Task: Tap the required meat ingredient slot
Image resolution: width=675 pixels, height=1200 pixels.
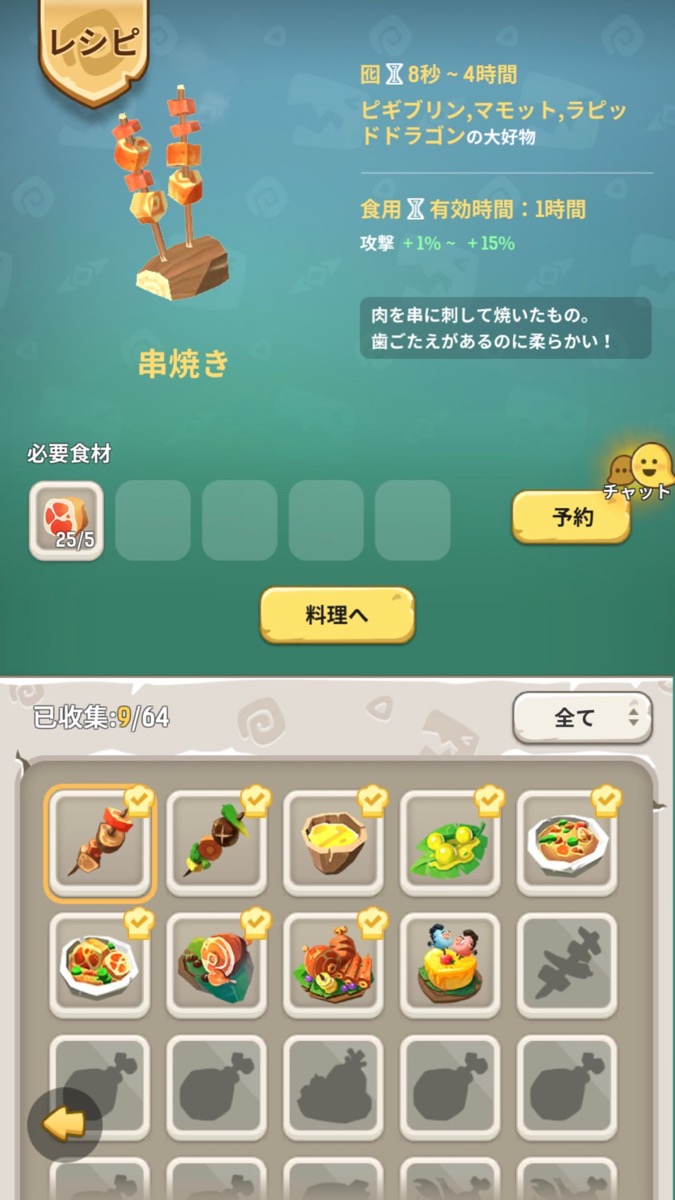Action: coord(67,520)
